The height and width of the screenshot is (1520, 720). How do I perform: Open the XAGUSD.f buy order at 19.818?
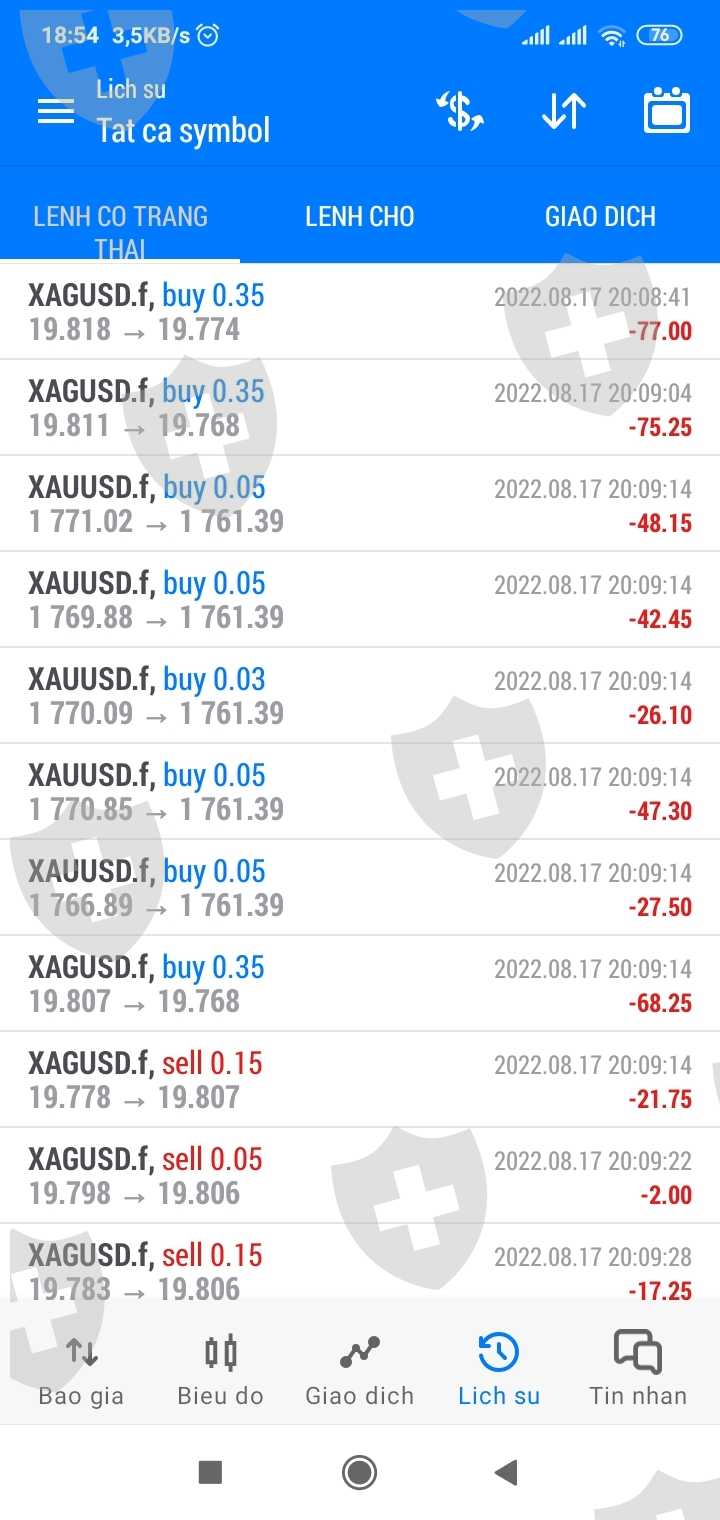[x=360, y=312]
